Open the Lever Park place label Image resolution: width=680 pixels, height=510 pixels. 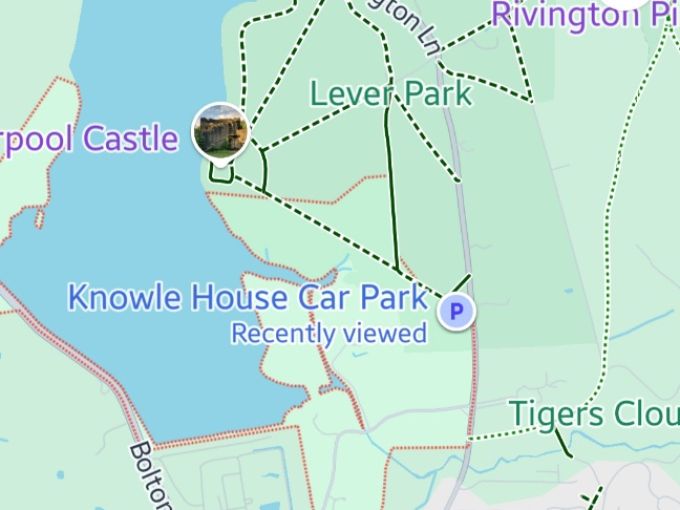click(390, 94)
